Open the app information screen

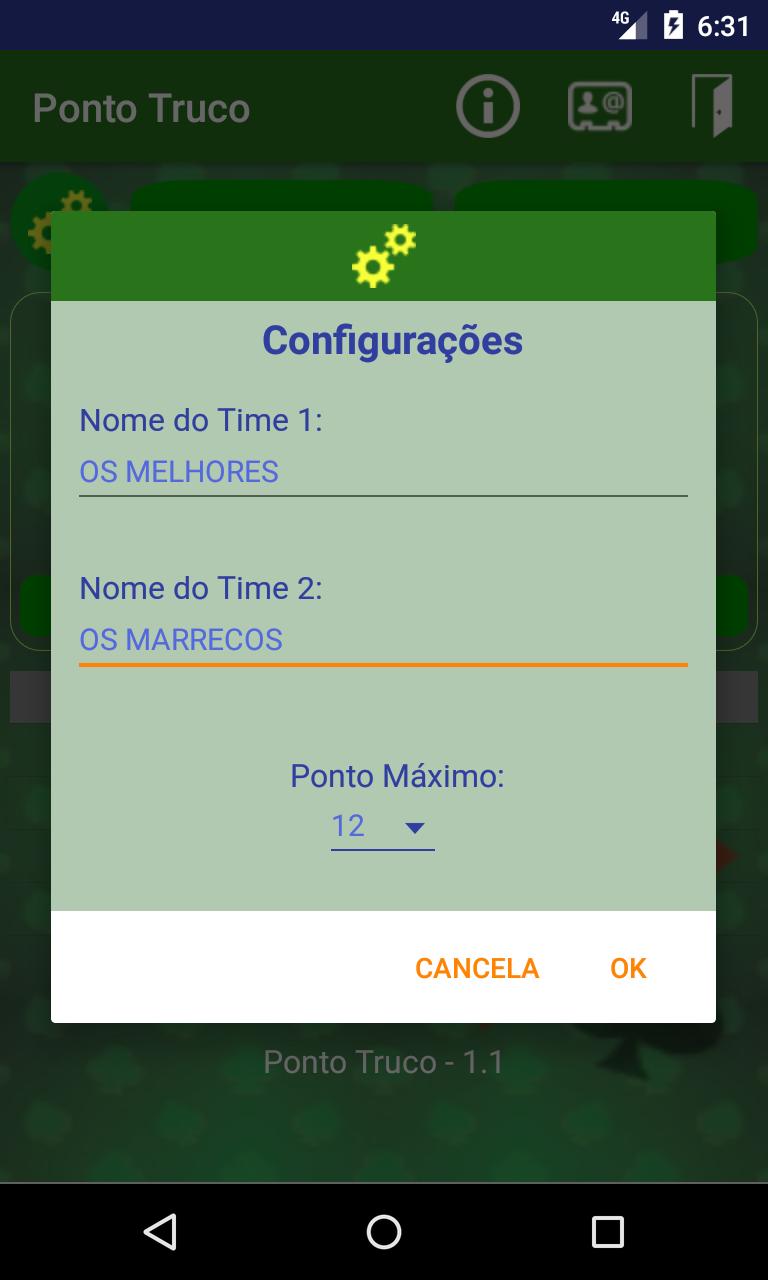coord(487,106)
